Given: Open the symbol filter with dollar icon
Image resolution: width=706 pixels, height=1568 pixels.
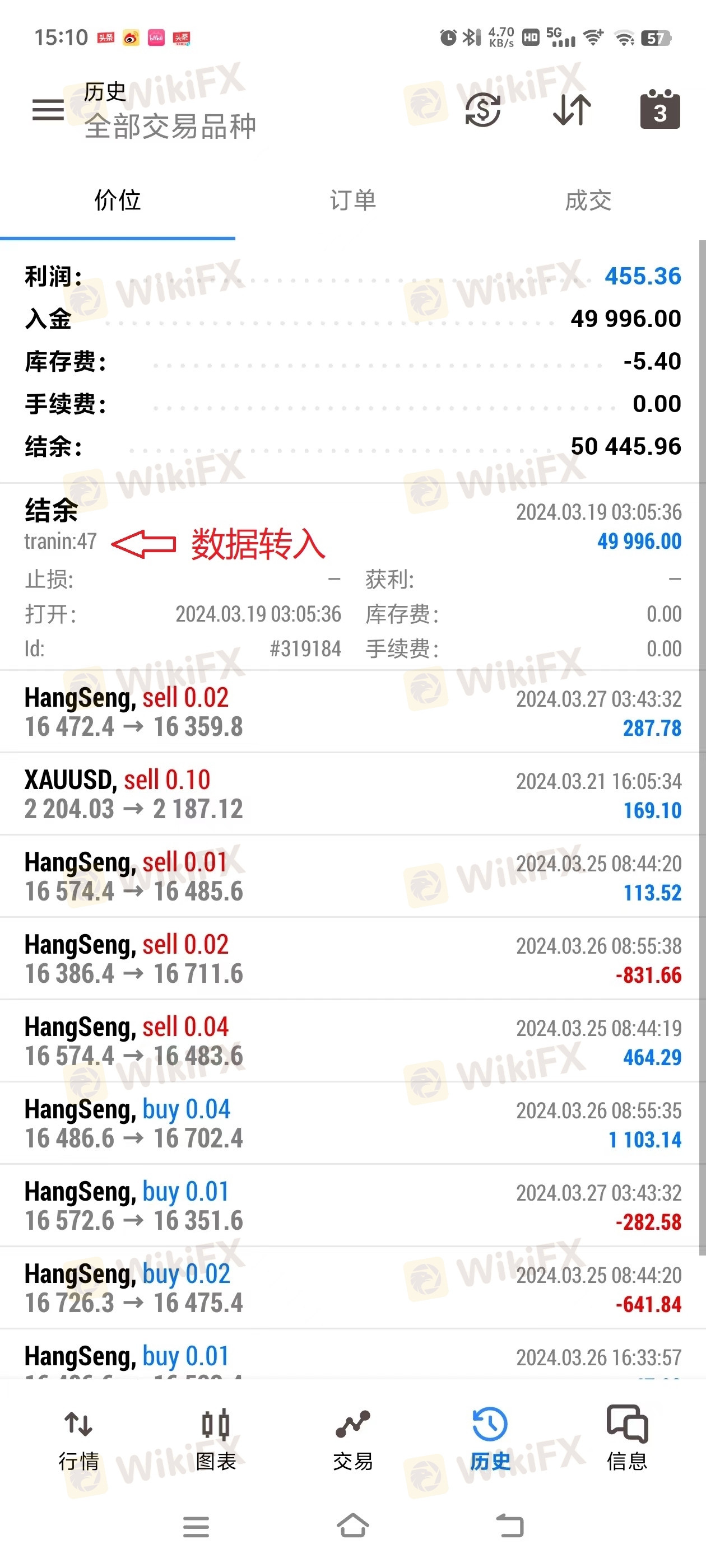Looking at the screenshot, I should click(482, 110).
